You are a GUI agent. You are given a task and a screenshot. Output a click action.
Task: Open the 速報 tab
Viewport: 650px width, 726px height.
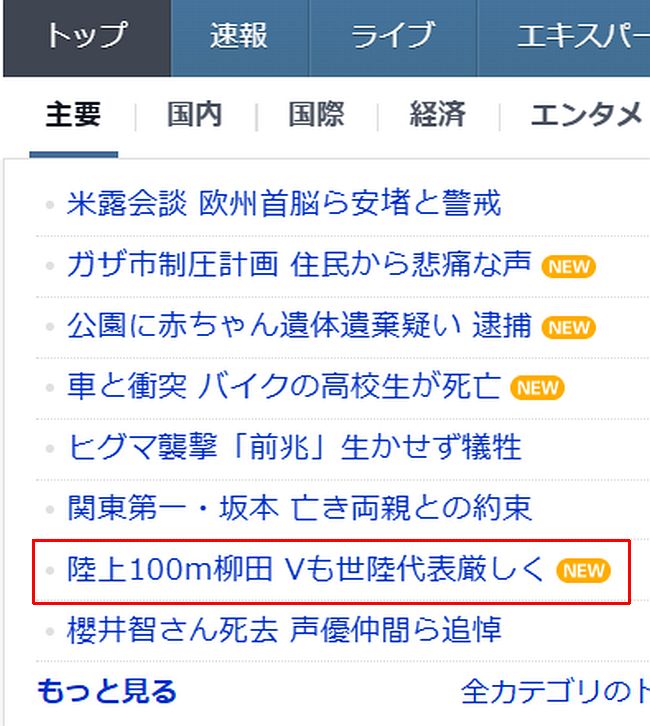(x=239, y=37)
